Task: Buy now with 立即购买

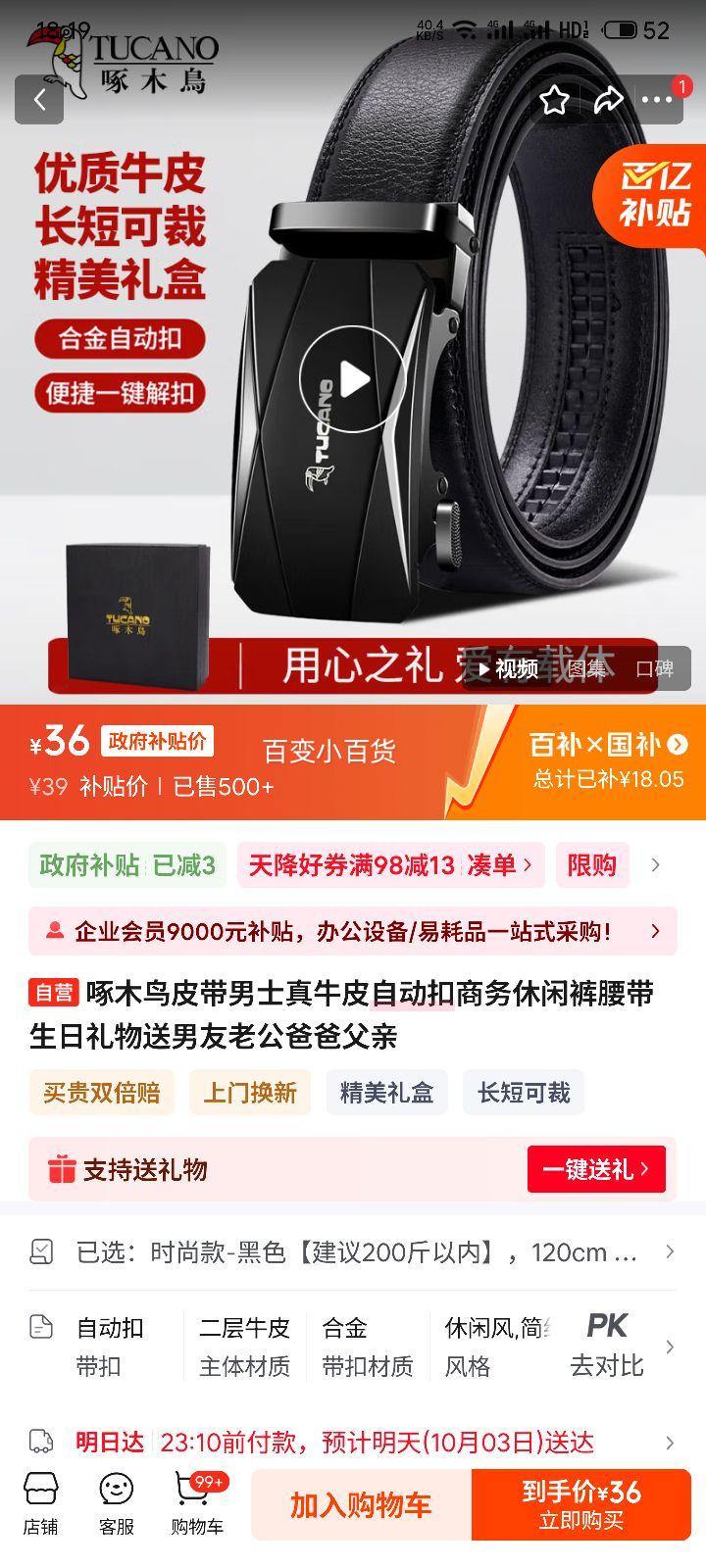Action: point(581,1505)
